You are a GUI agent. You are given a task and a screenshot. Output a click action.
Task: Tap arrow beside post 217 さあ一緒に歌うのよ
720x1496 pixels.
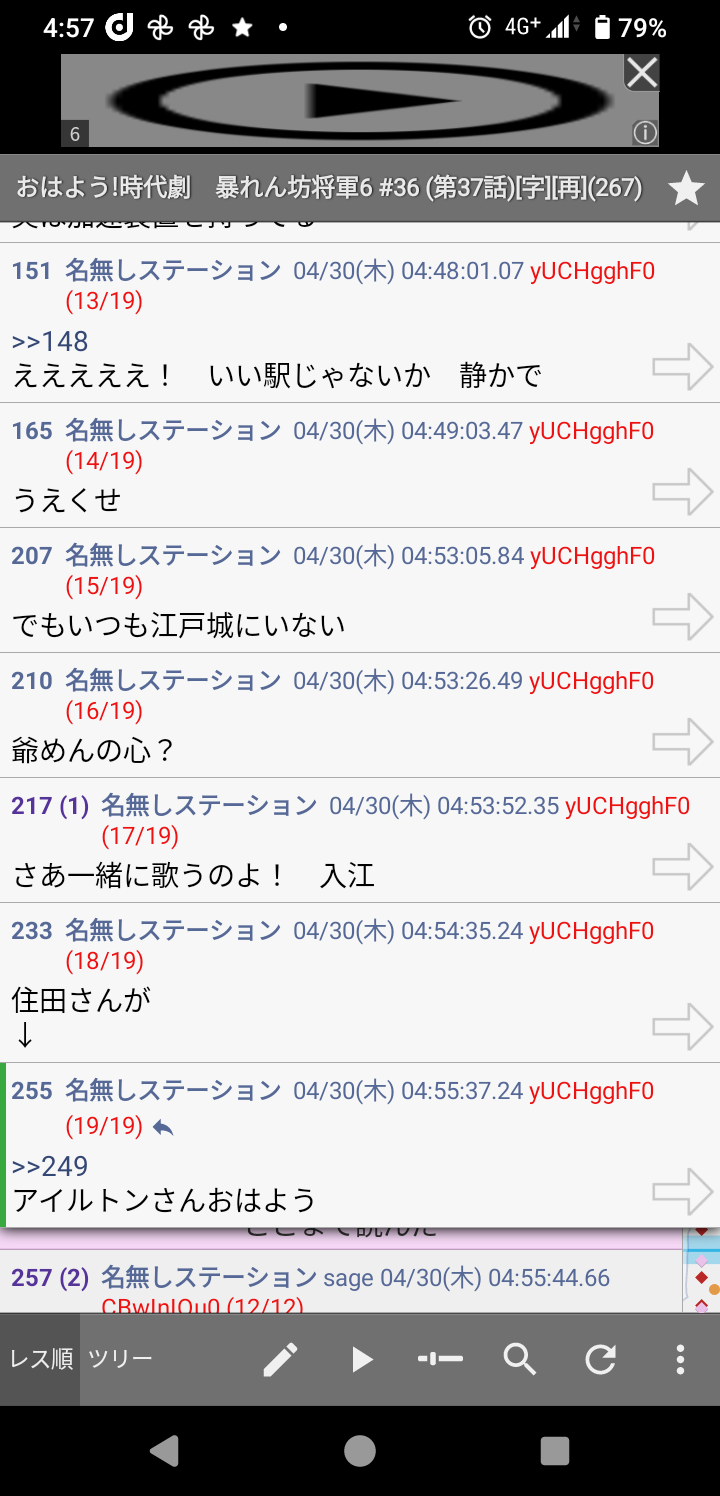pyautogui.click(x=682, y=866)
